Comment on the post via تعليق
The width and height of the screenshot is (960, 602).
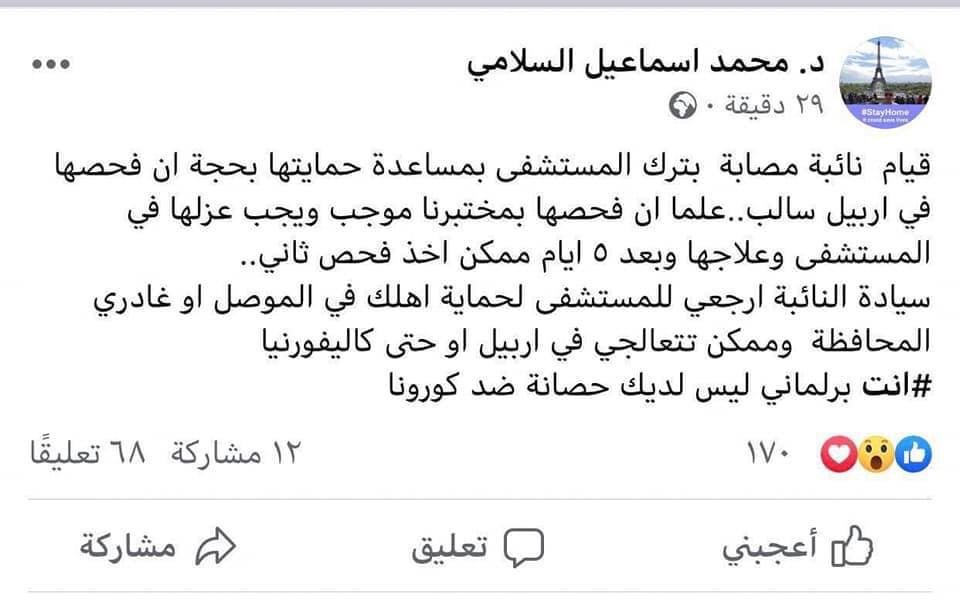(x=478, y=547)
